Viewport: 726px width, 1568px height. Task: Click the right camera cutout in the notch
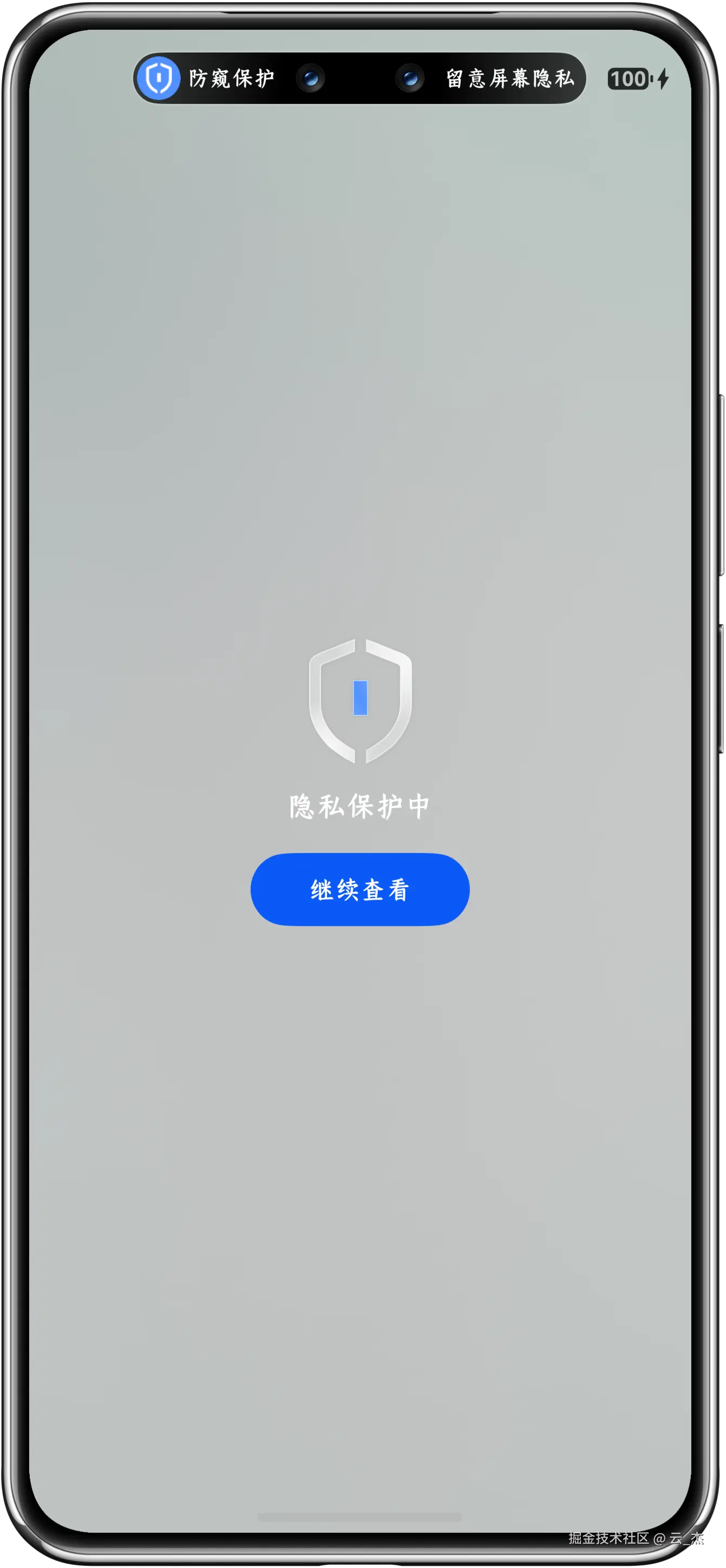409,78
